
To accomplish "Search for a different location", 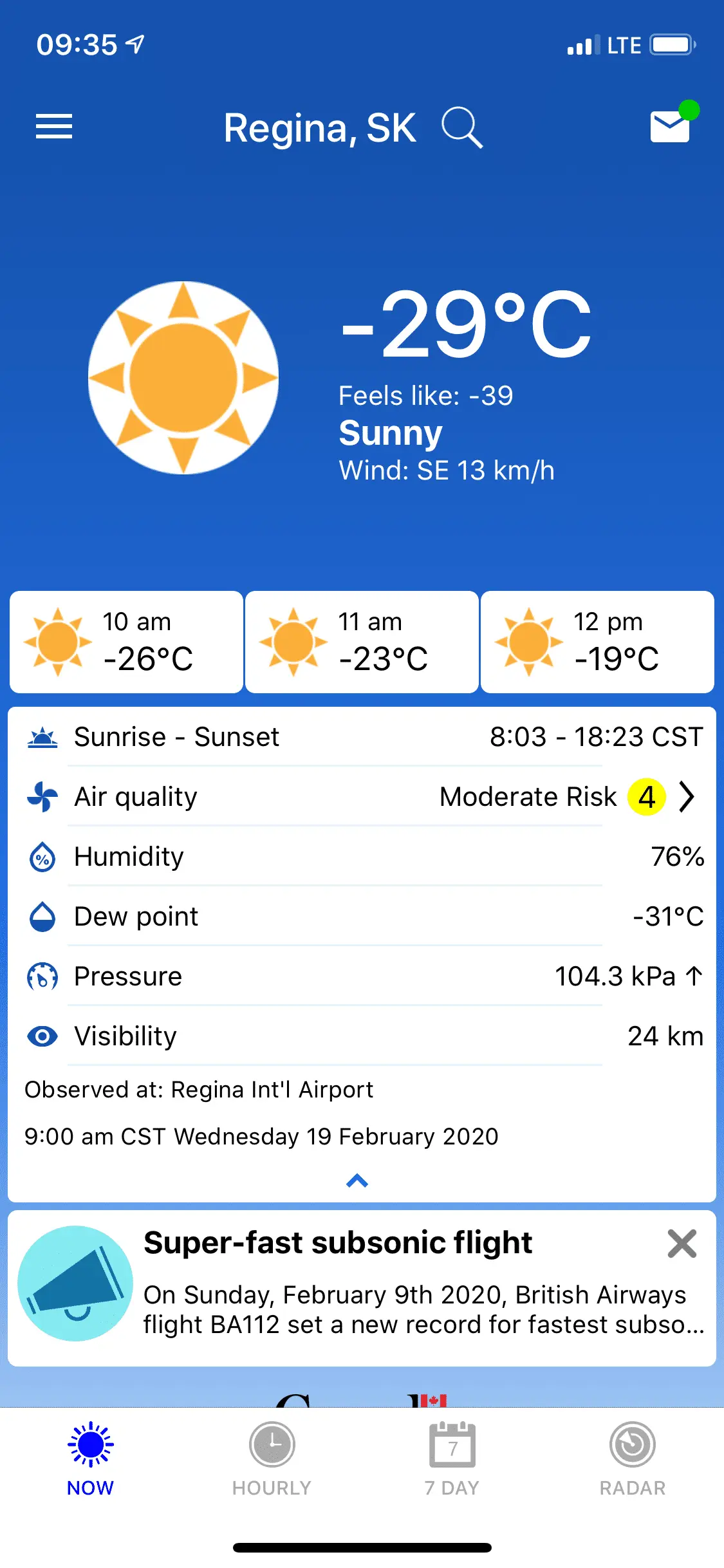I will point(461,128).
